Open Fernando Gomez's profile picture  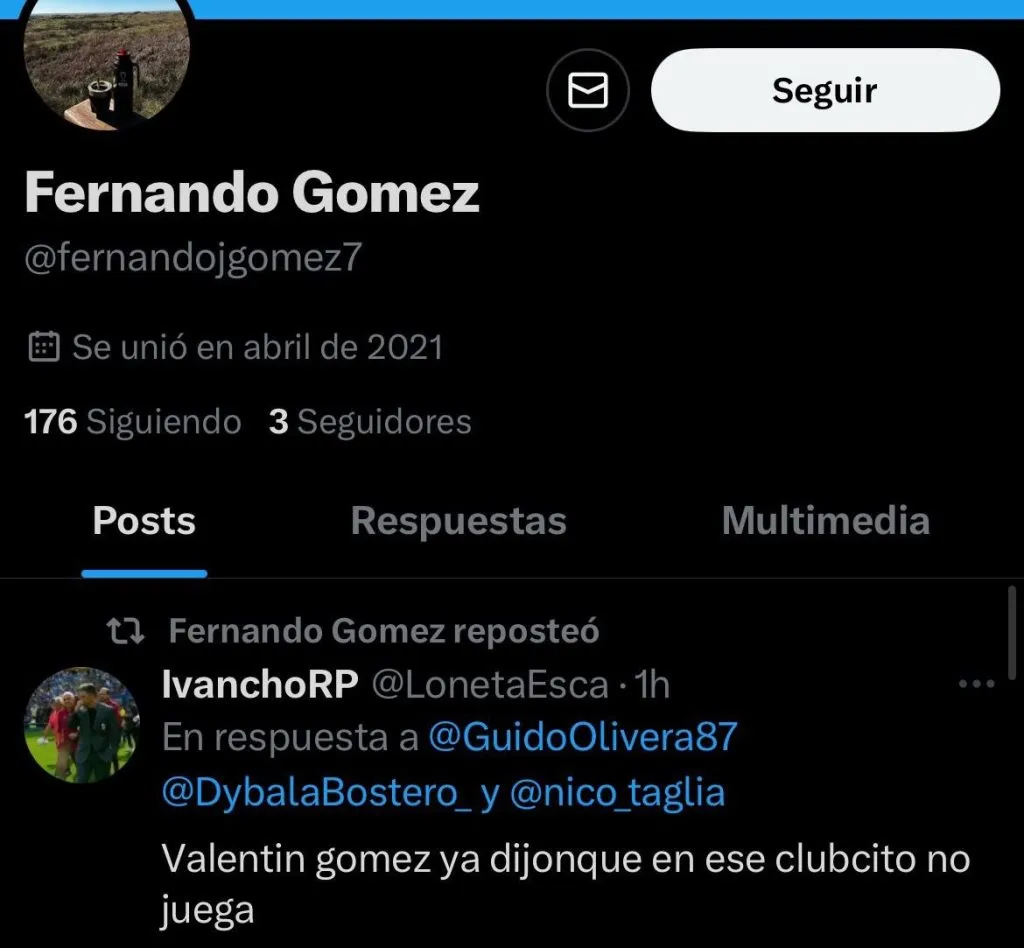[106, 62]
